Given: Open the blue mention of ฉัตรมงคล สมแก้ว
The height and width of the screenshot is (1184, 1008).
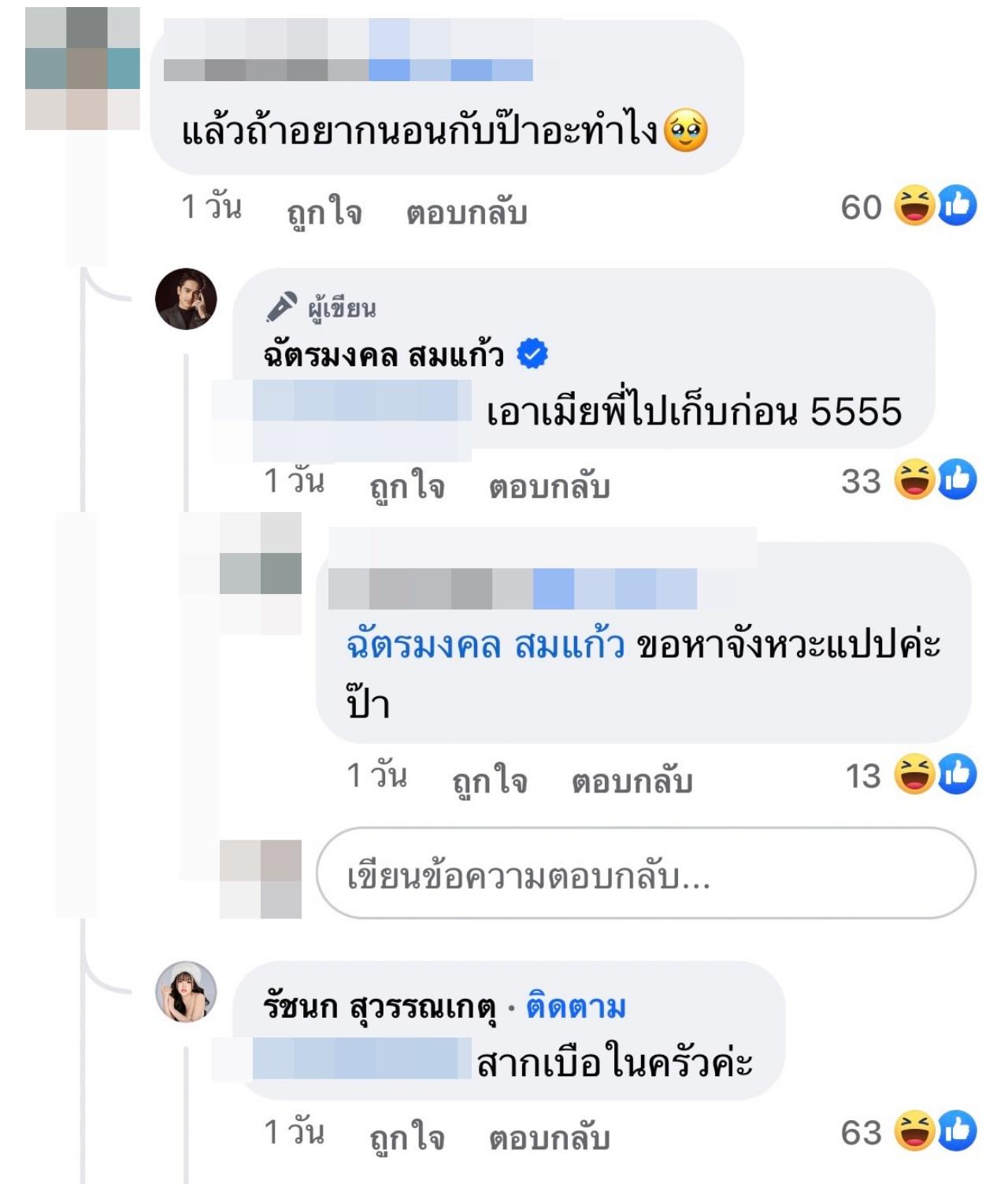Looking at the screenshot, I should coord(485,645).
